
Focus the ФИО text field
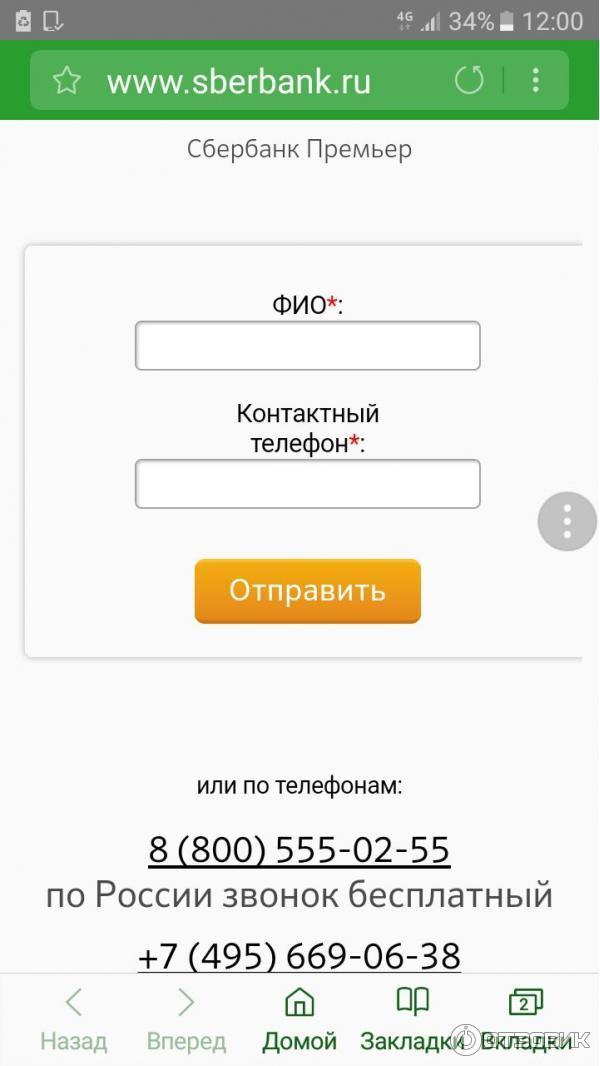(x=307, y=346)
